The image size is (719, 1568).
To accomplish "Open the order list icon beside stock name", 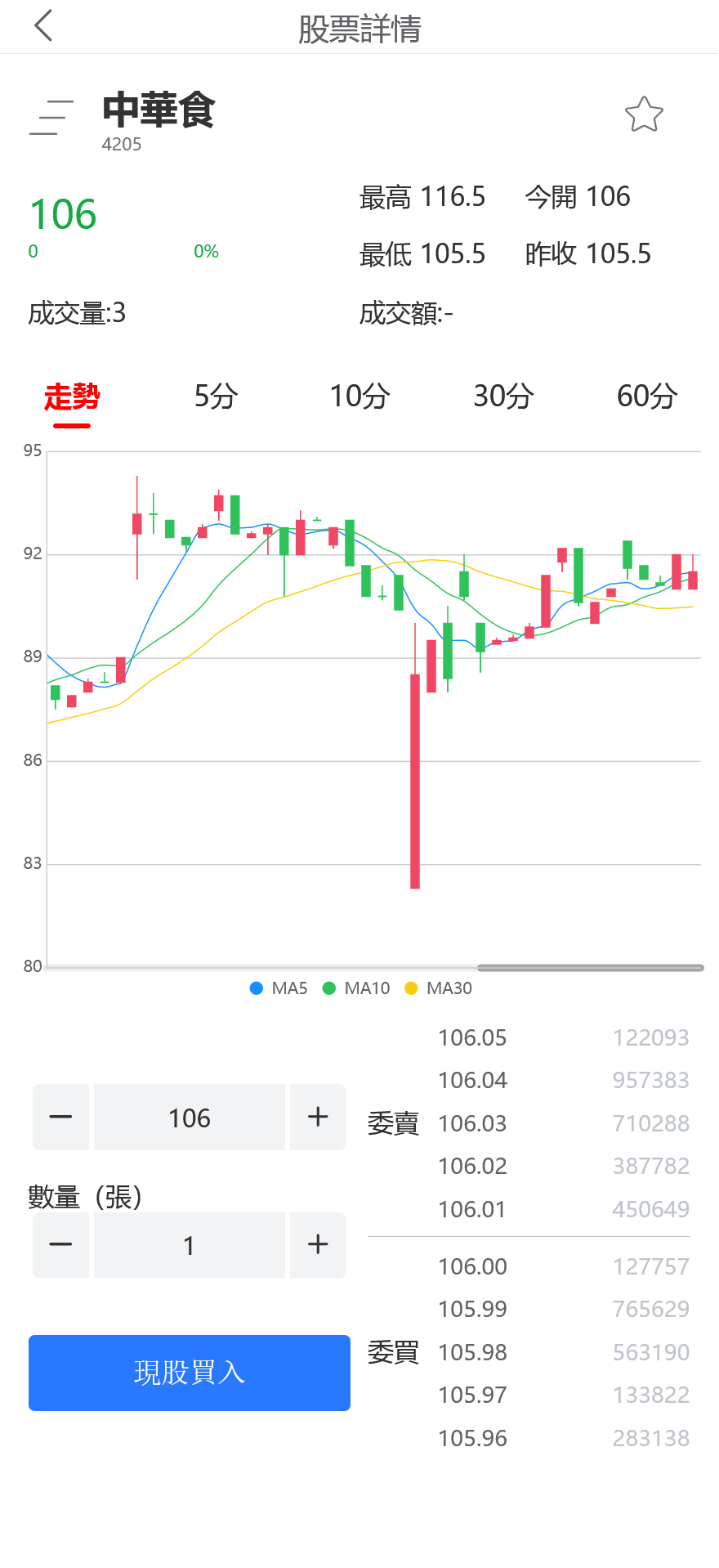I will click(x=51, y=116).
